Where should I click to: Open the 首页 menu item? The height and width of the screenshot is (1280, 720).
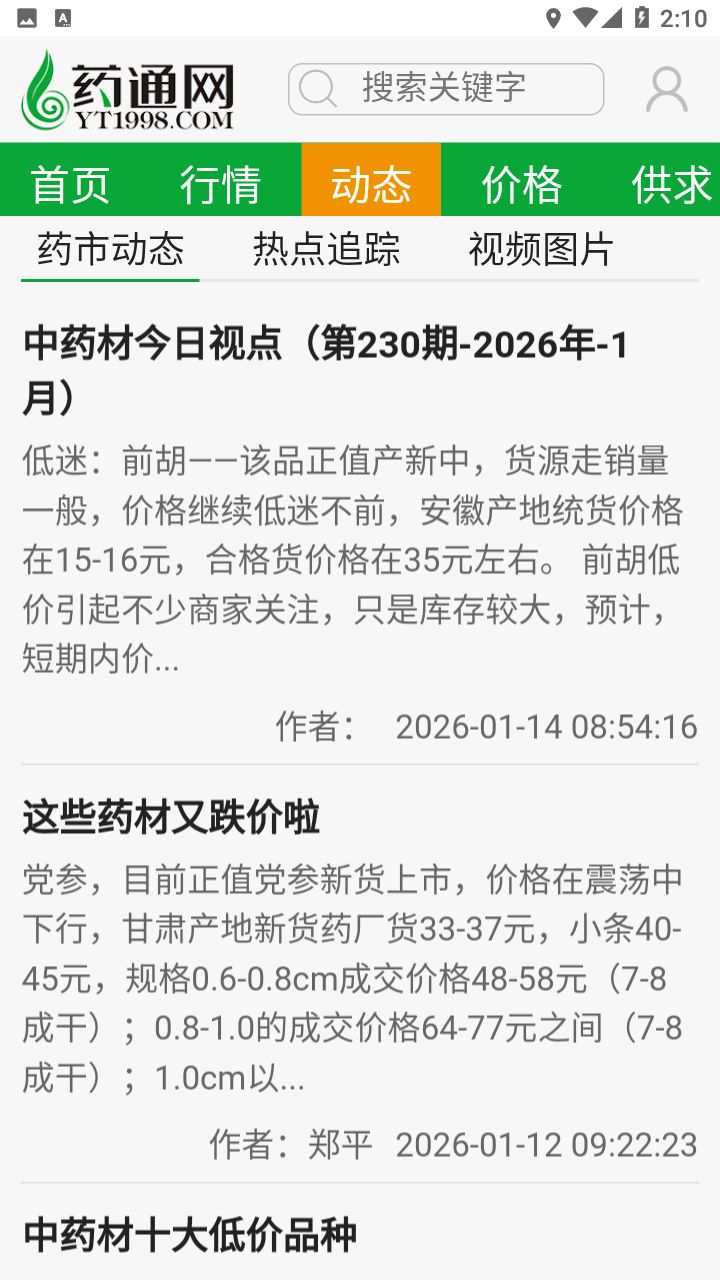coord(71,182)
